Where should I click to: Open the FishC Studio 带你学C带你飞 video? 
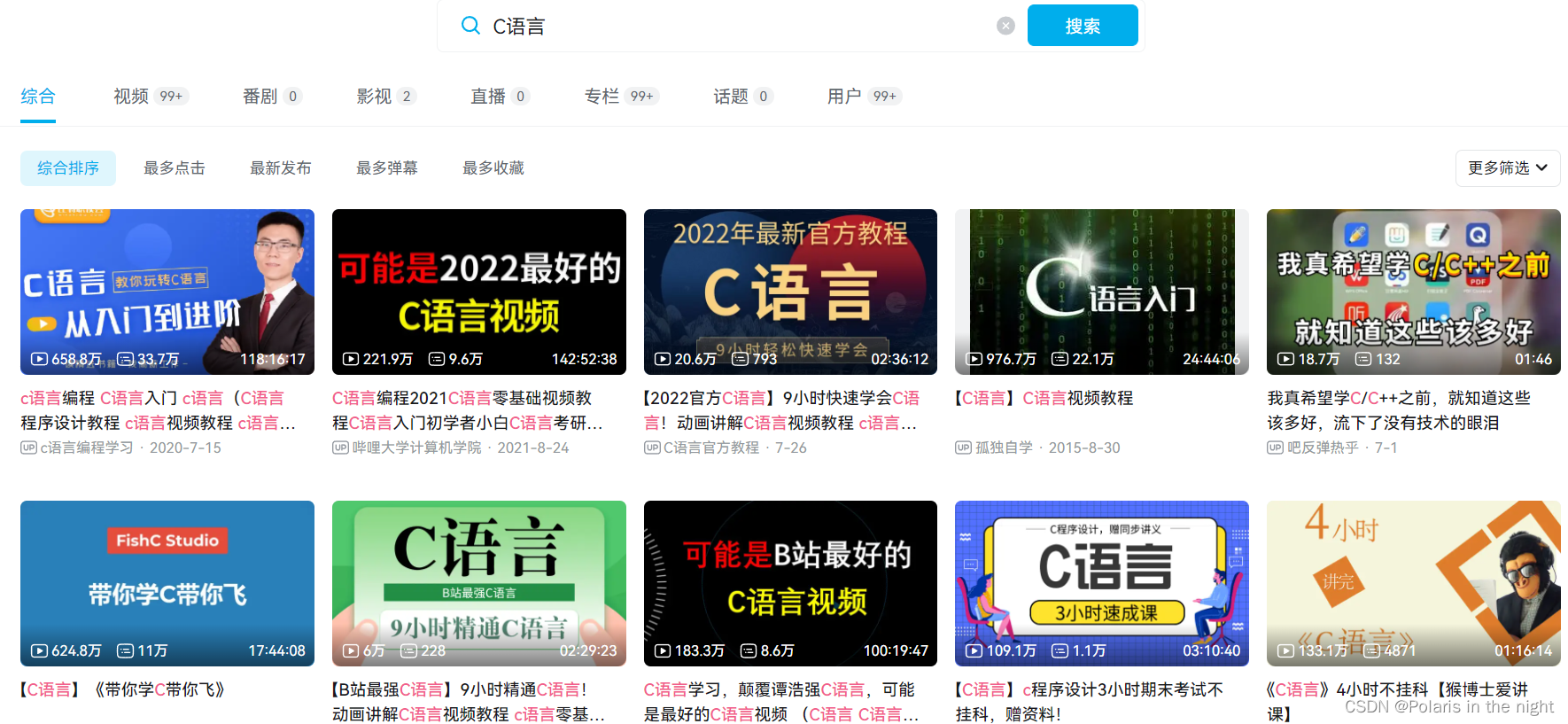click(x=167, y=583)
